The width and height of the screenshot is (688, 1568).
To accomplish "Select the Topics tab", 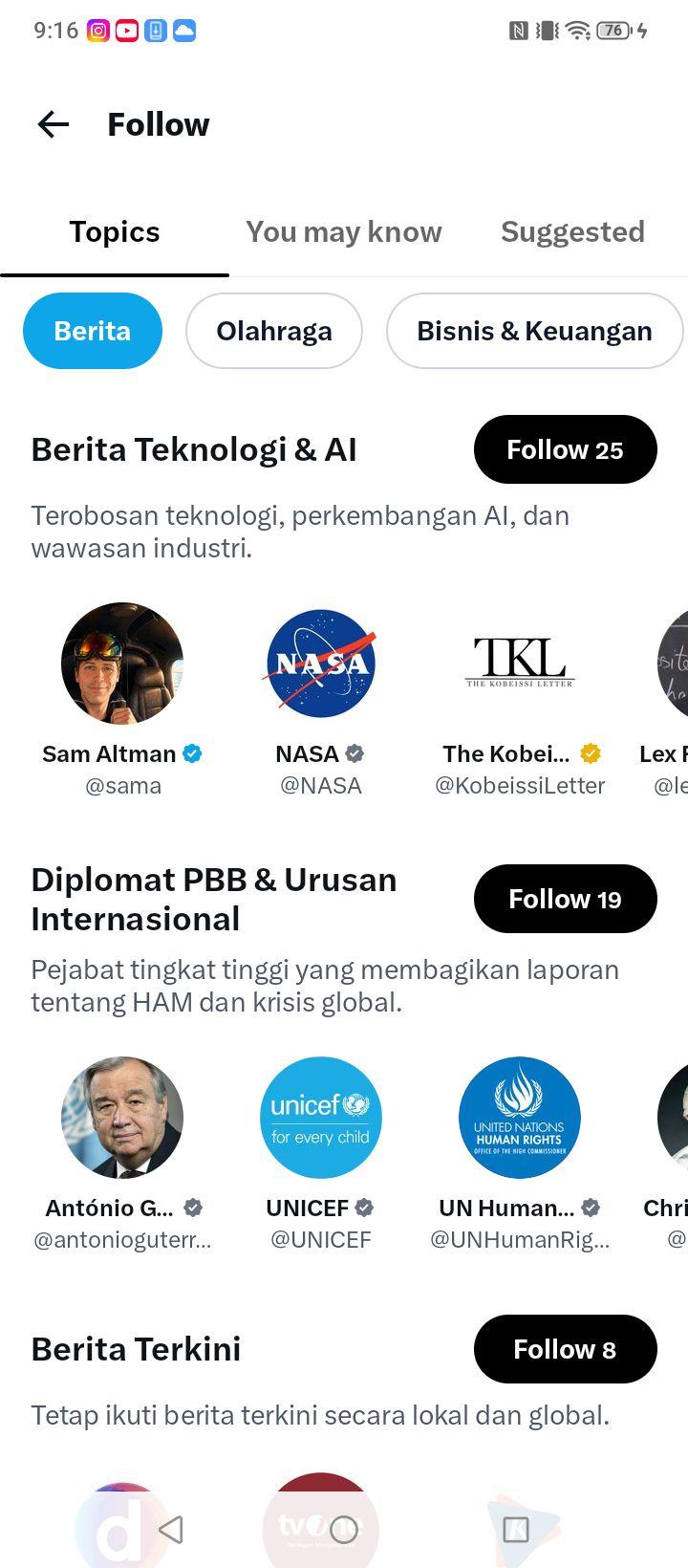I will pos(115,232).
